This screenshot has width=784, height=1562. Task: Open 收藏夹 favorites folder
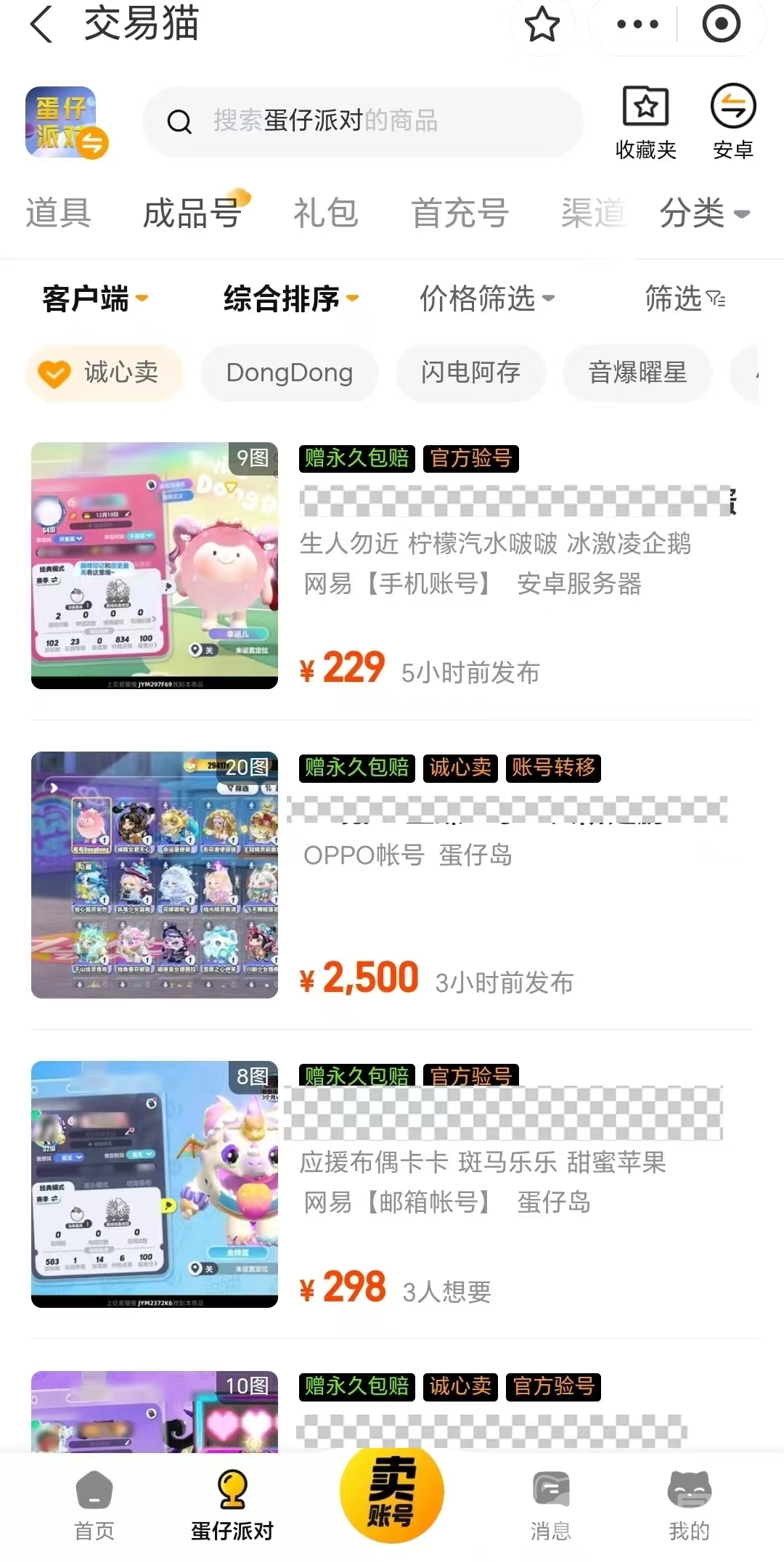645,122
